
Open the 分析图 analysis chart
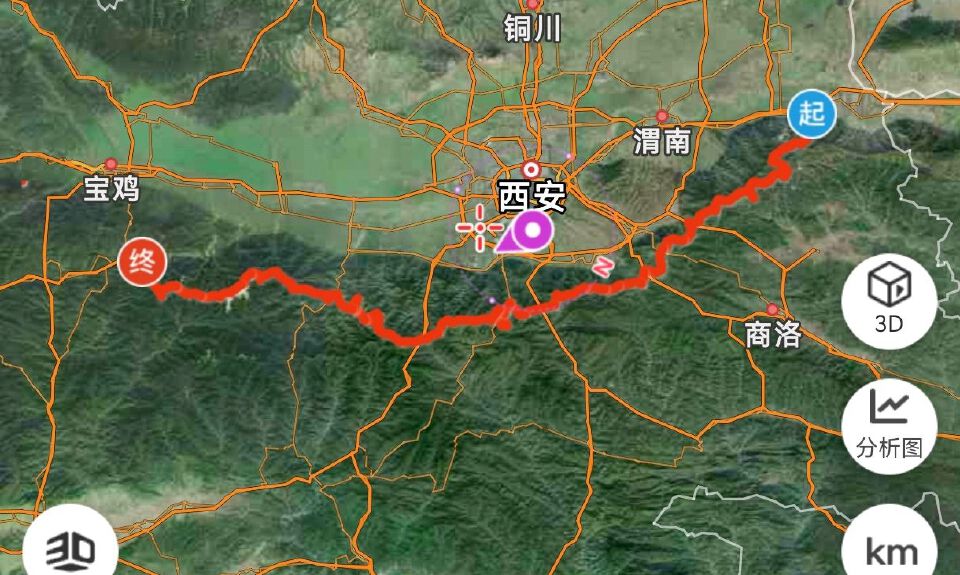click(x=889, y=423)
